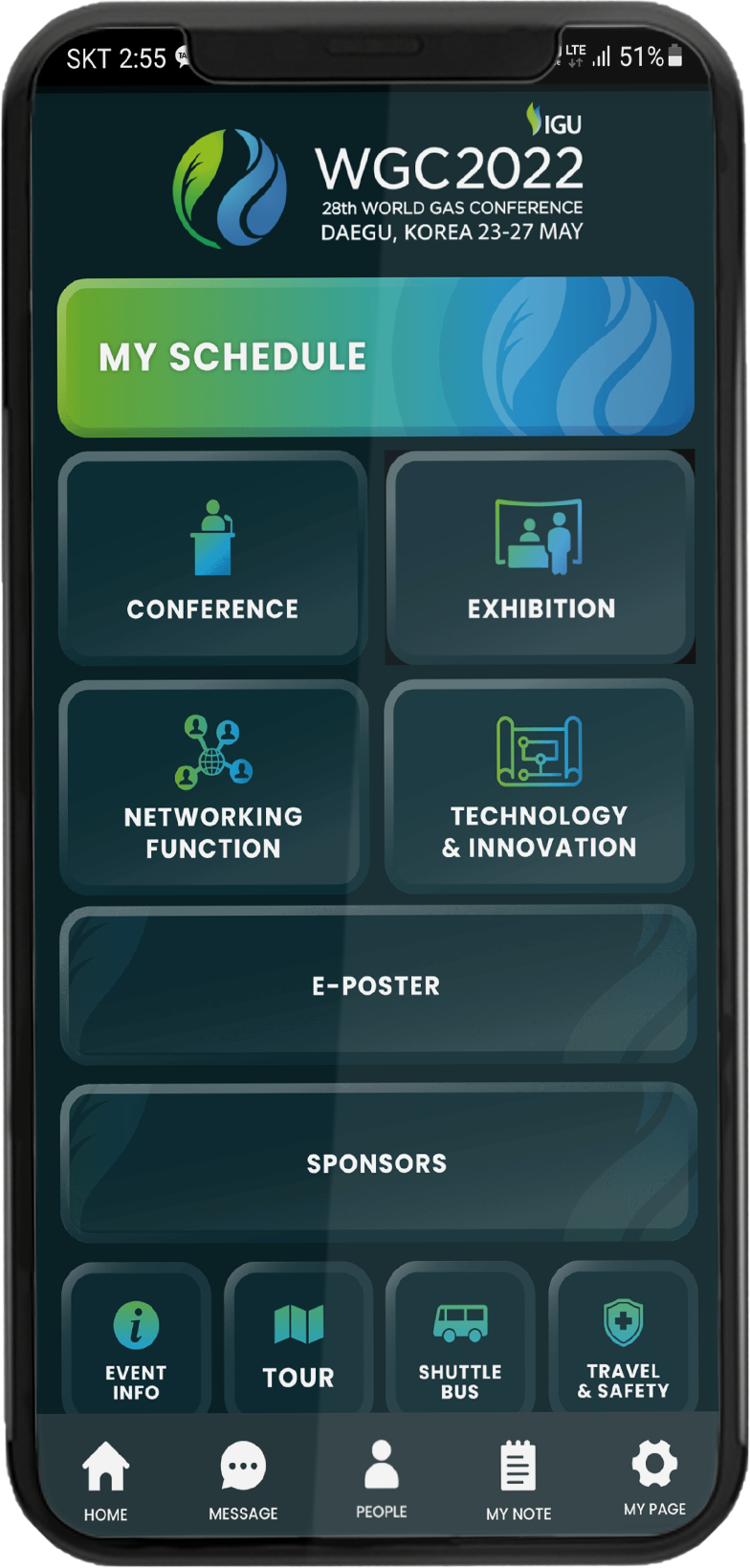Viewport: 750px width, 1568px height.
Task: Switch to the Message tab
Action: 243,1480
